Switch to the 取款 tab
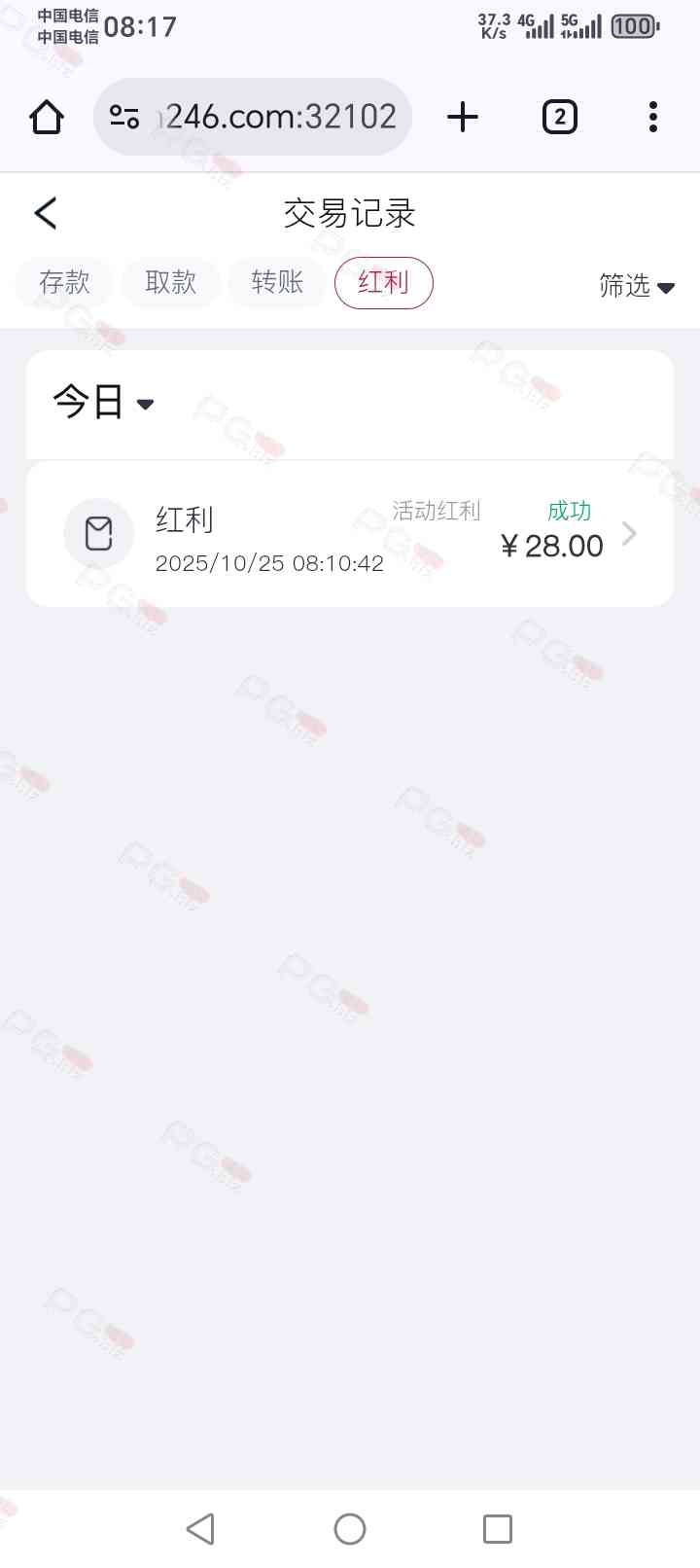700x1568 pixels. (171, 282)
